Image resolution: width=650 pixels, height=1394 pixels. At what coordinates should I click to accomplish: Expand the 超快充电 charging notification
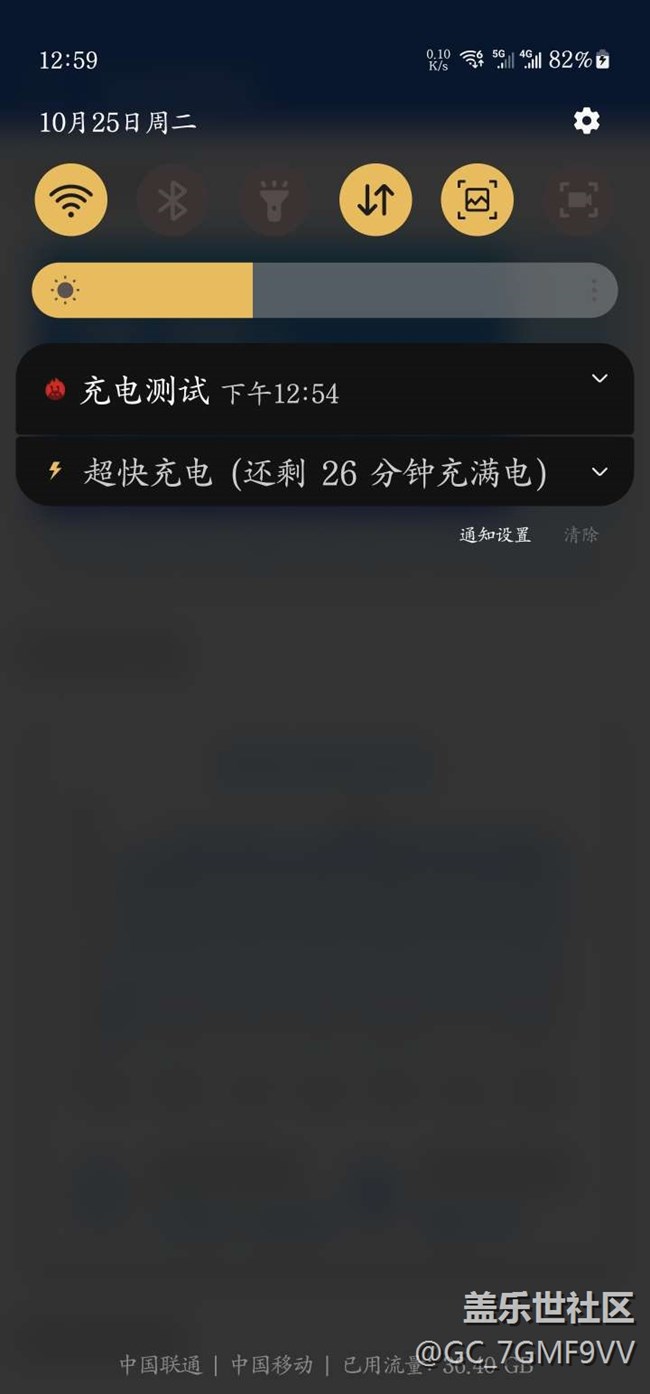599,472
